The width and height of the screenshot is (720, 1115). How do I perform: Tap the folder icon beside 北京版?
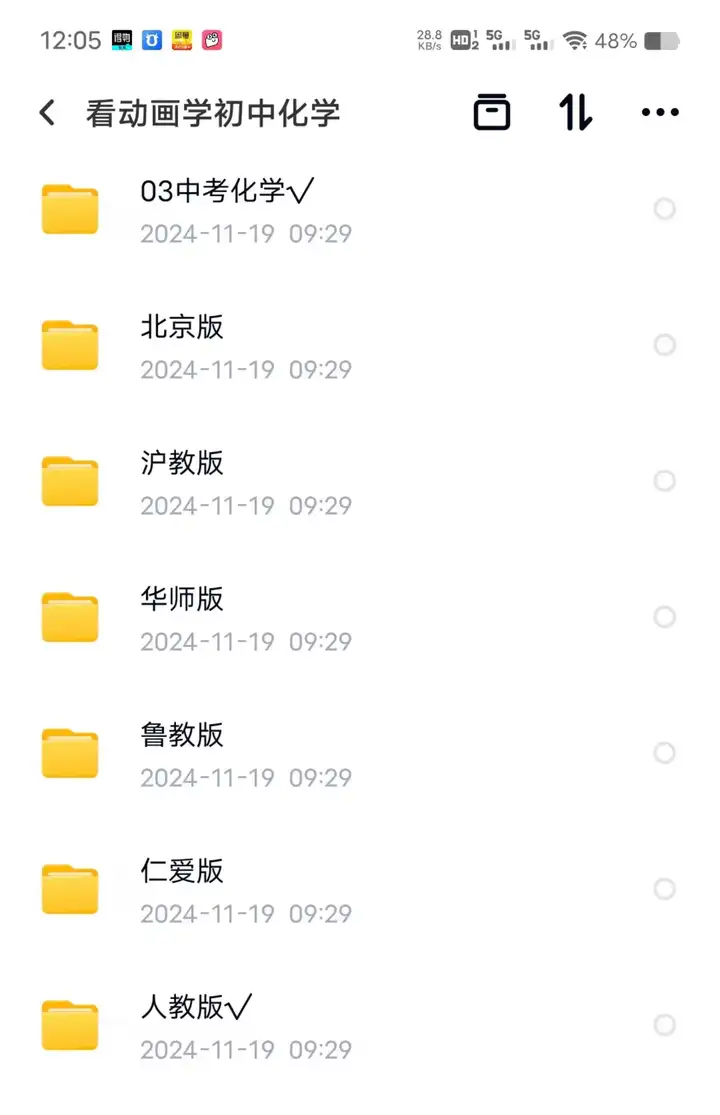coord(69,345)
